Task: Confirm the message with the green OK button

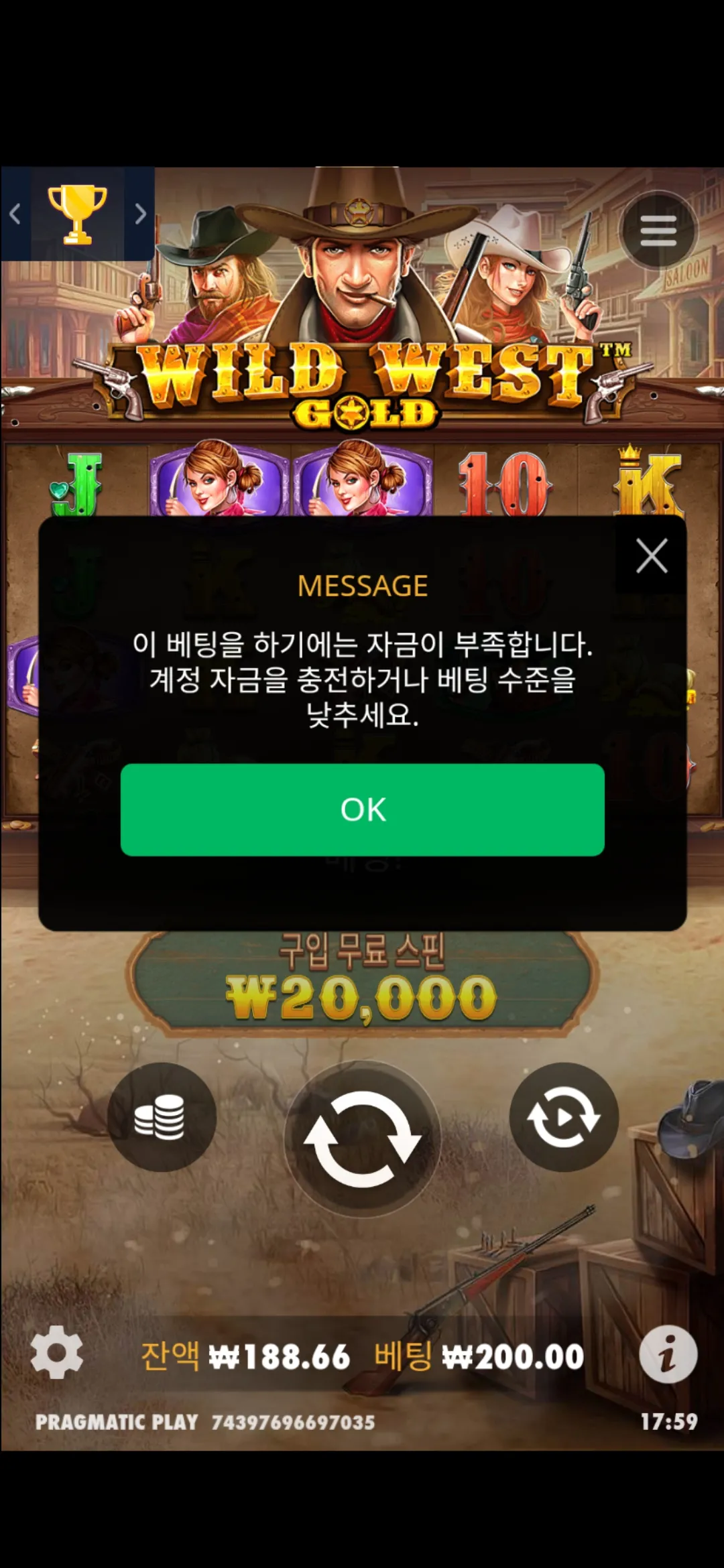Action: 362,809
